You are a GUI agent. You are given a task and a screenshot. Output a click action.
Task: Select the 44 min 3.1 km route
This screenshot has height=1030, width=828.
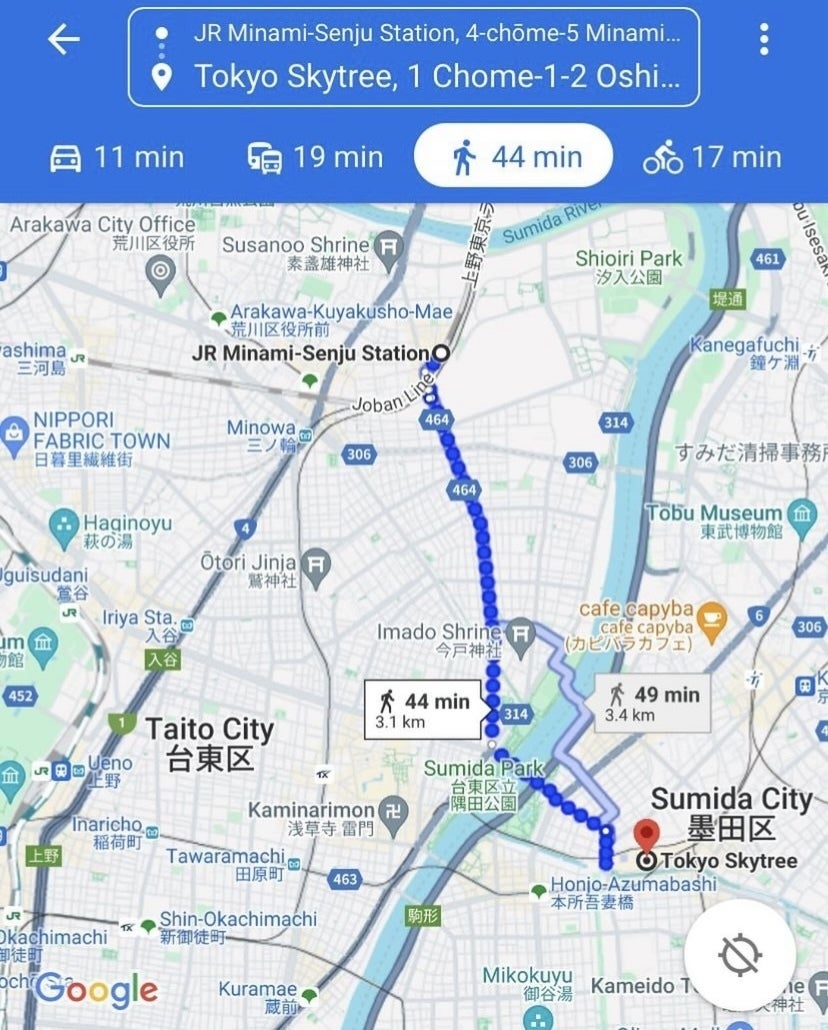tap(424, 710)
